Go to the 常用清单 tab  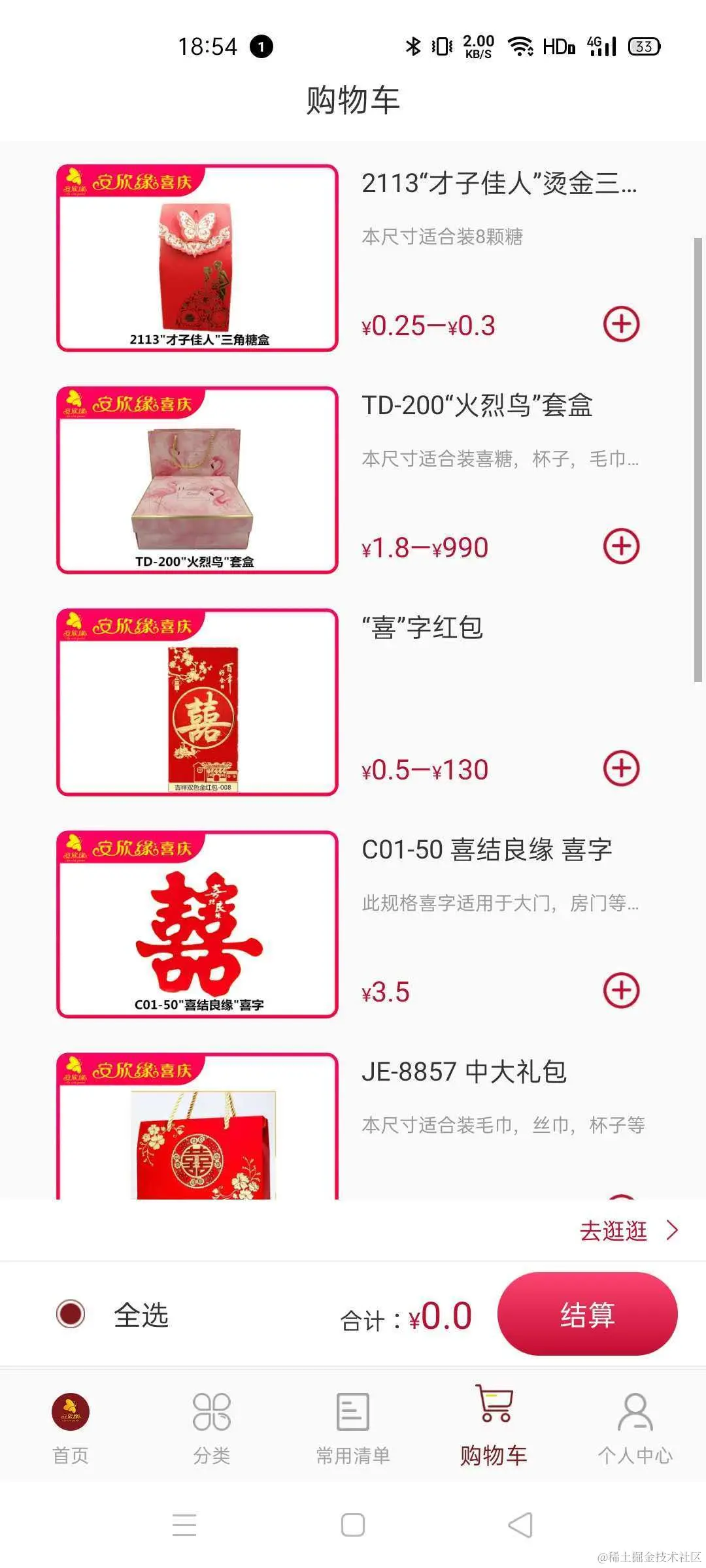tap(353, 1428)
